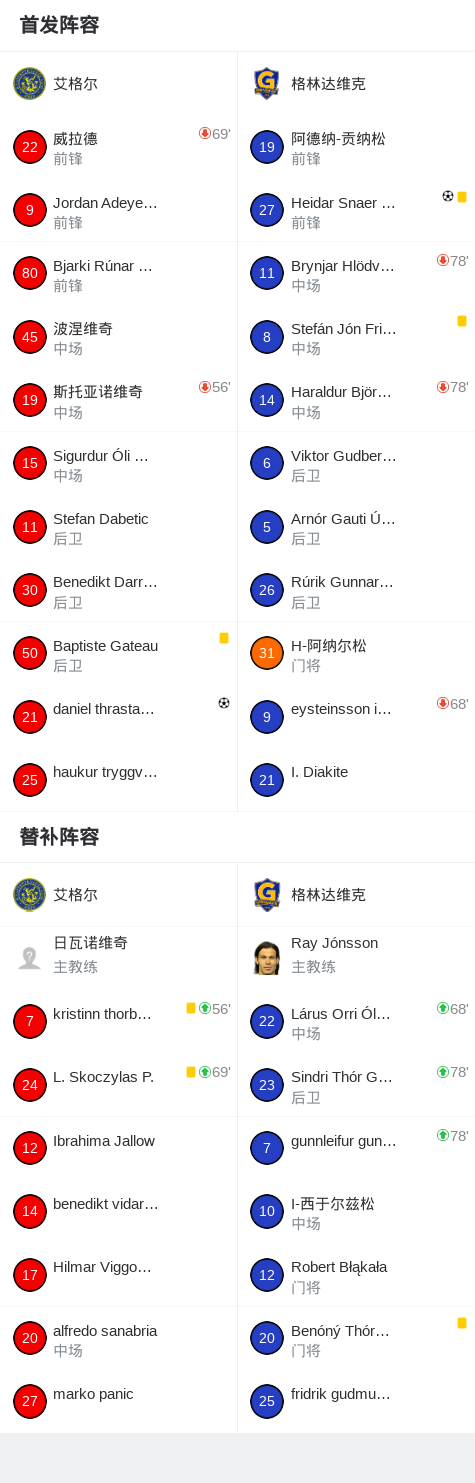
Task: Open I. Diakite's player page
Action: point(356,780)
